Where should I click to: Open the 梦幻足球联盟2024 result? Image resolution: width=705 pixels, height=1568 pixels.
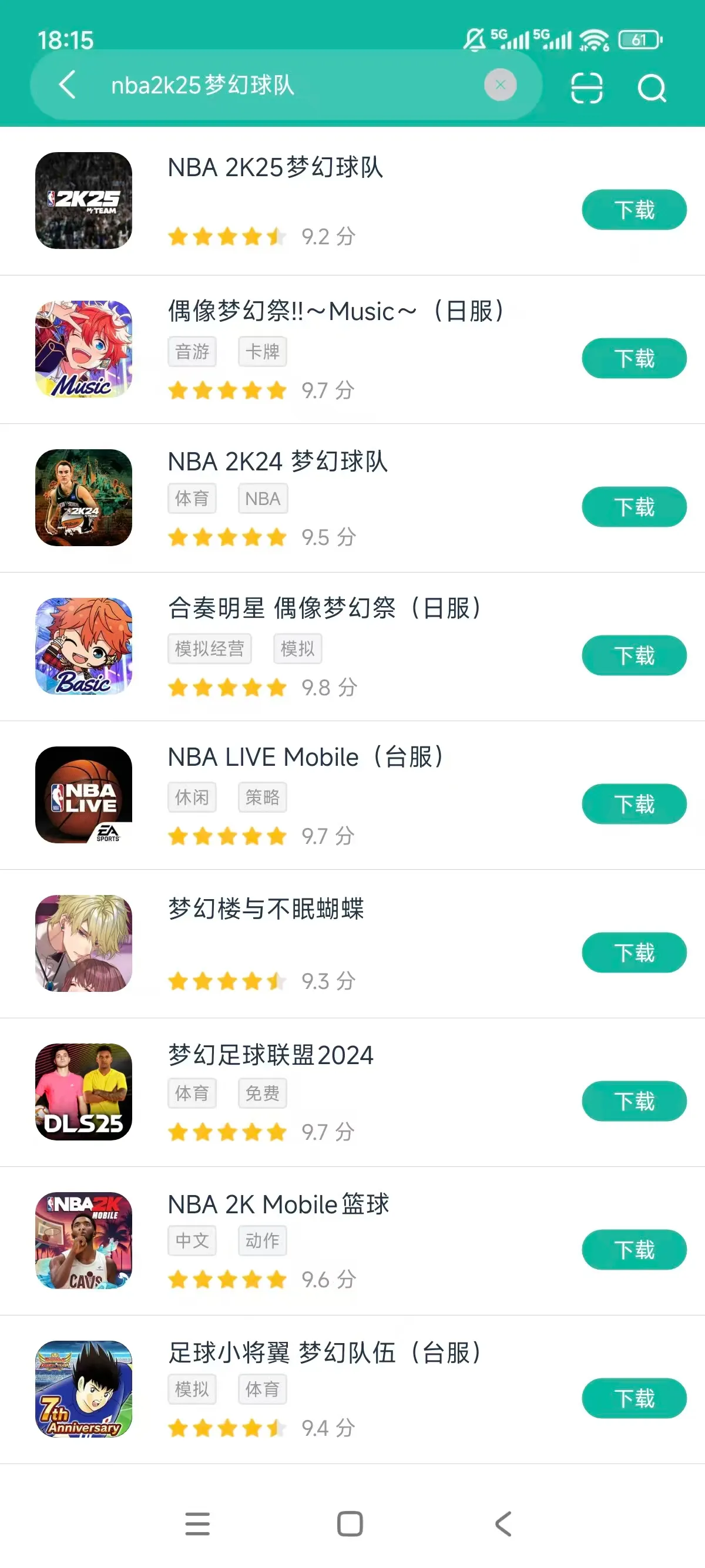271,1055
